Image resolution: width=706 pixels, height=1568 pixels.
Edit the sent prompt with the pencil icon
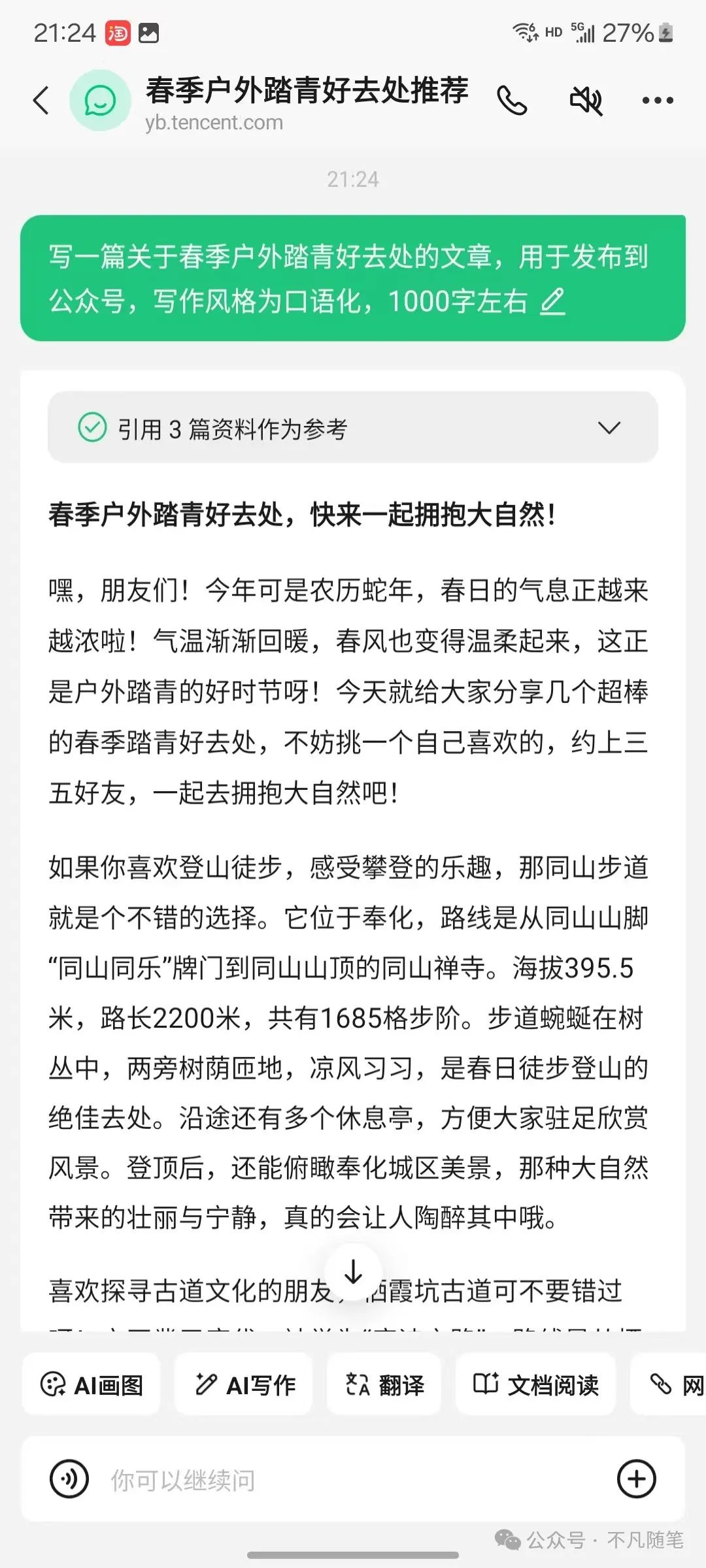tap(552, 302)
